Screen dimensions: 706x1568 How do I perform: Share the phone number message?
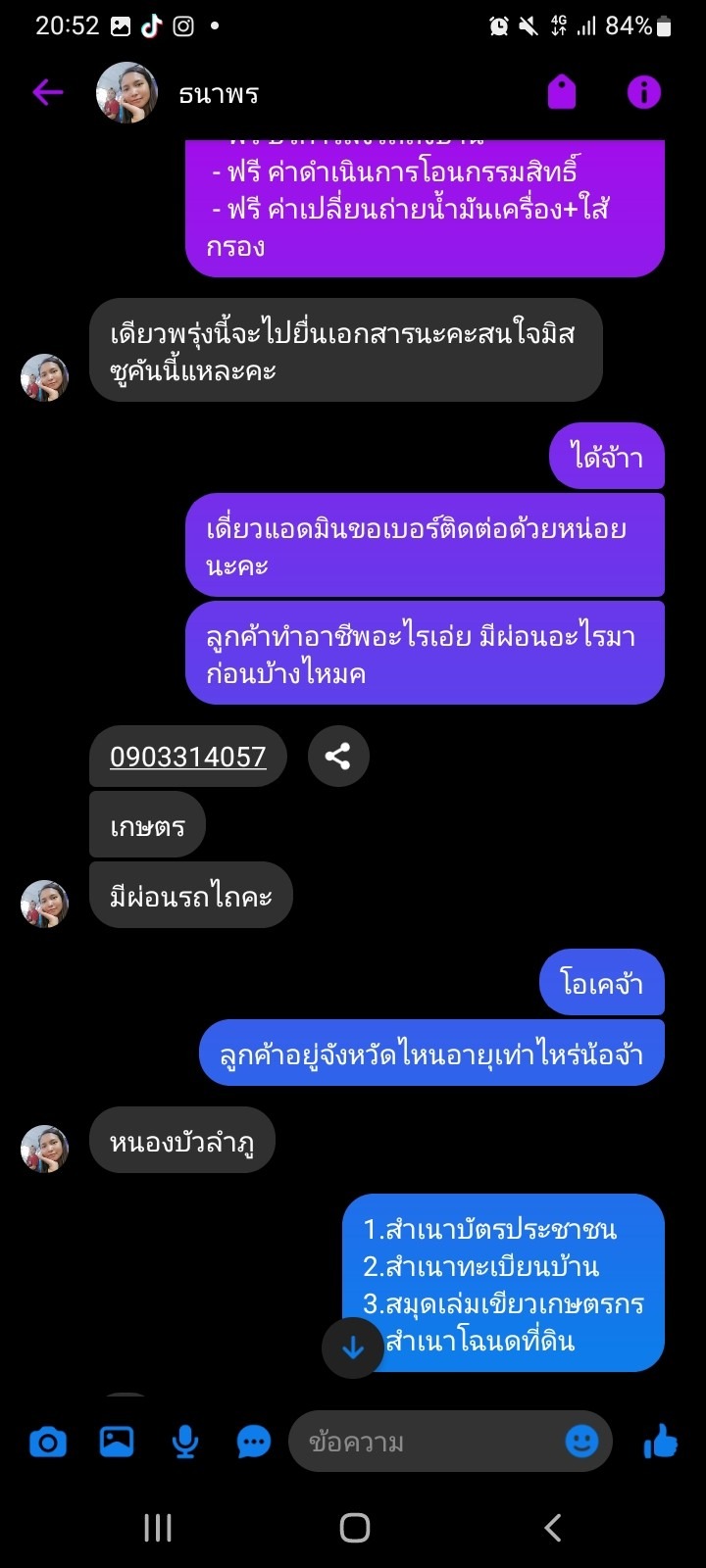[x=338, y=756]
